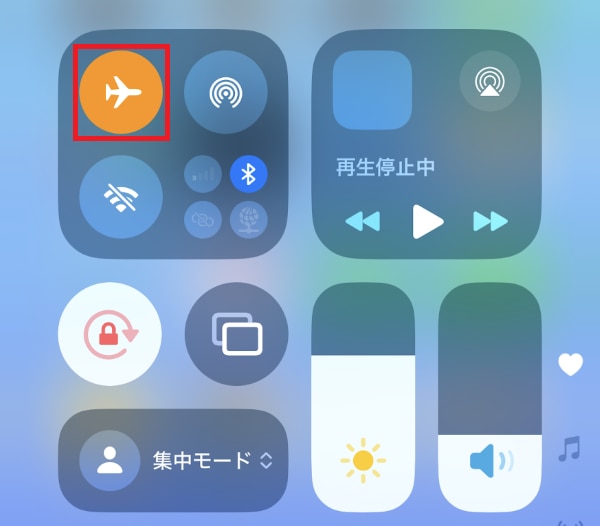Jump to the music controls page

pos(569,449)
